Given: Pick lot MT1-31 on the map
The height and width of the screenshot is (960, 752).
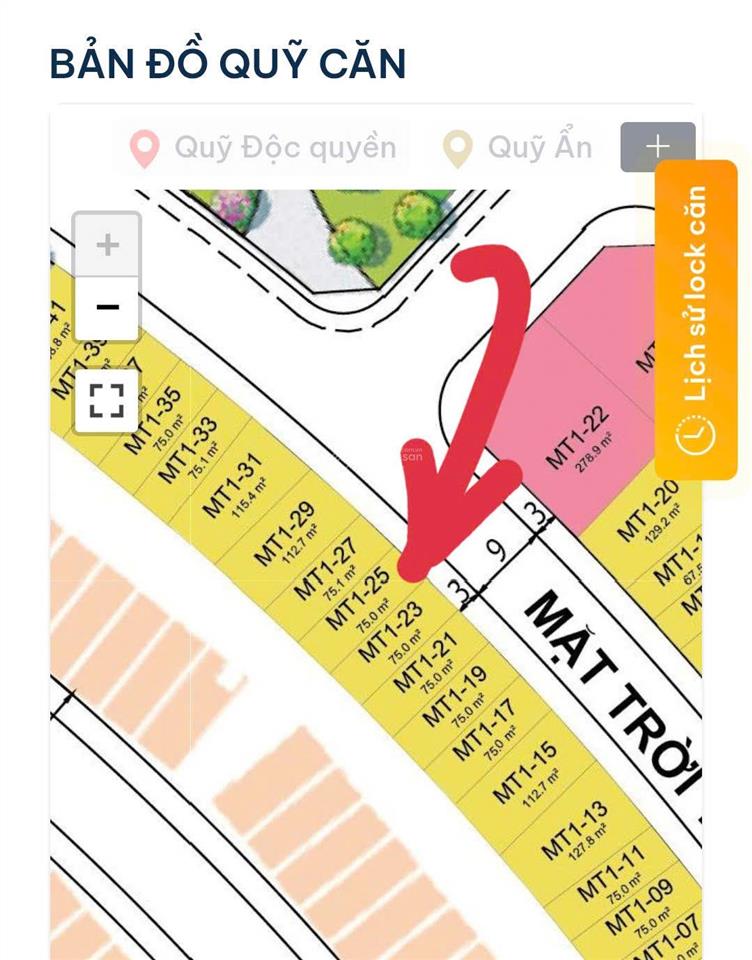Looking at the screenshot, I should (x=234, y=486).
